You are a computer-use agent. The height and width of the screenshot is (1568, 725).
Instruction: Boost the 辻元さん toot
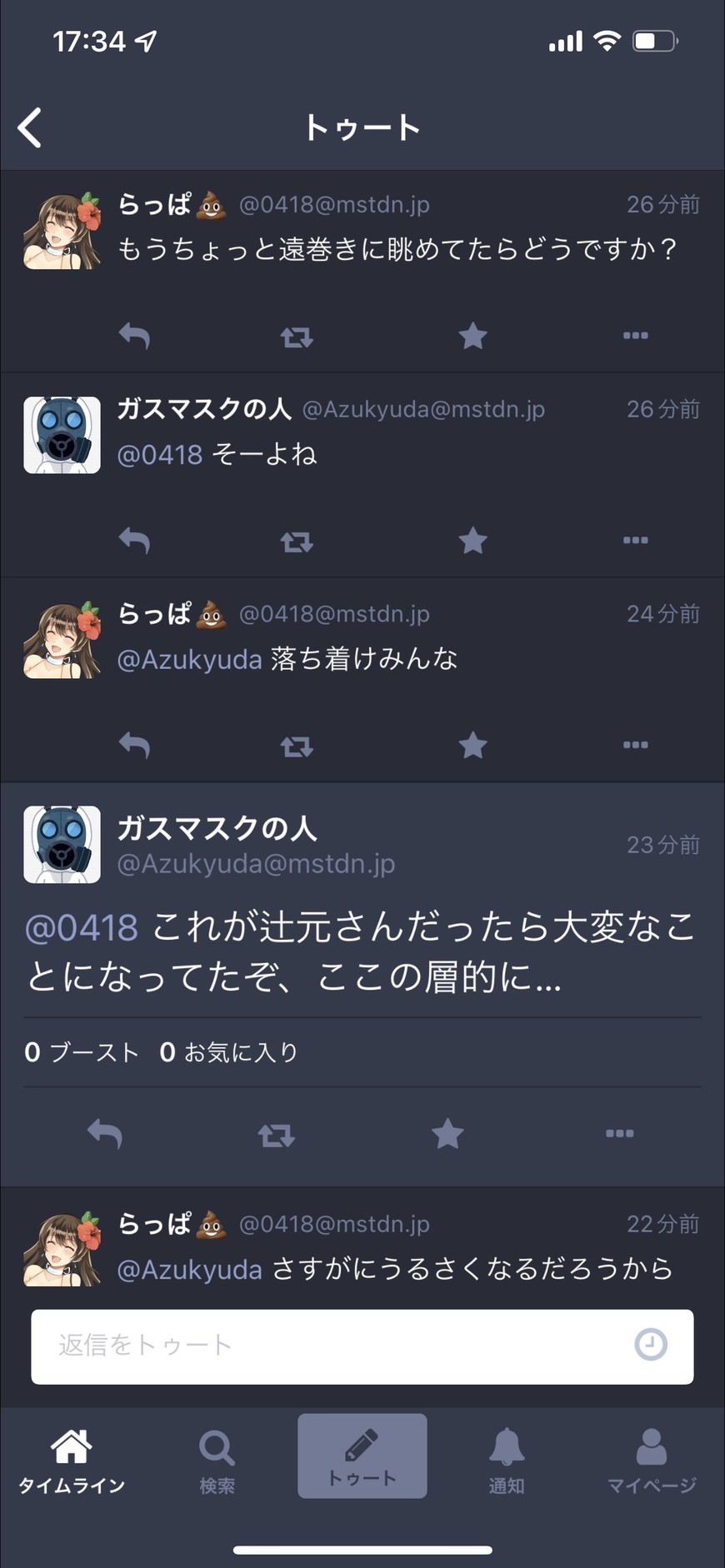pyautogui.click(x=277, y=1135)
